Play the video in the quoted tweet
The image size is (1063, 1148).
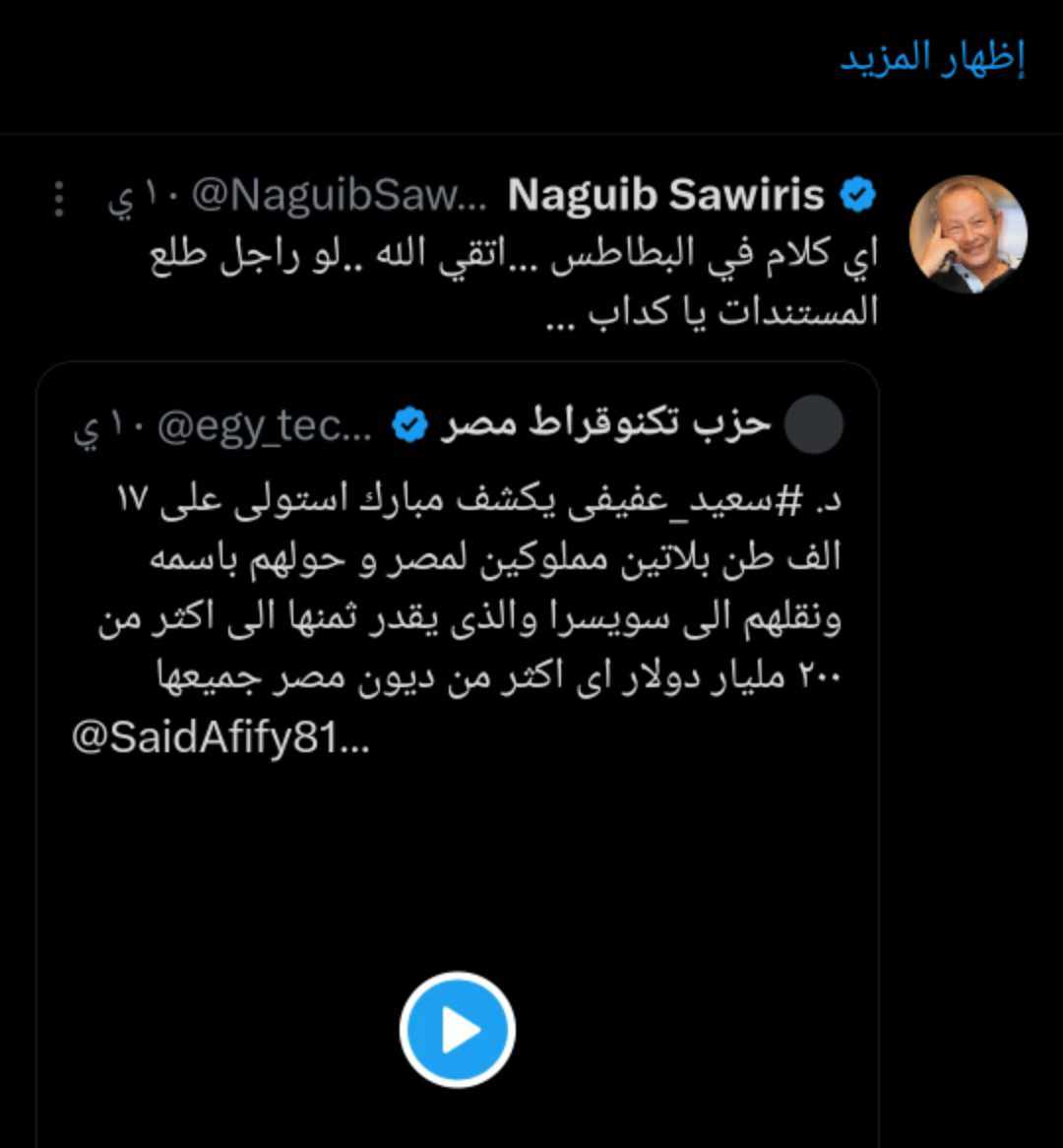(458, 1030)
